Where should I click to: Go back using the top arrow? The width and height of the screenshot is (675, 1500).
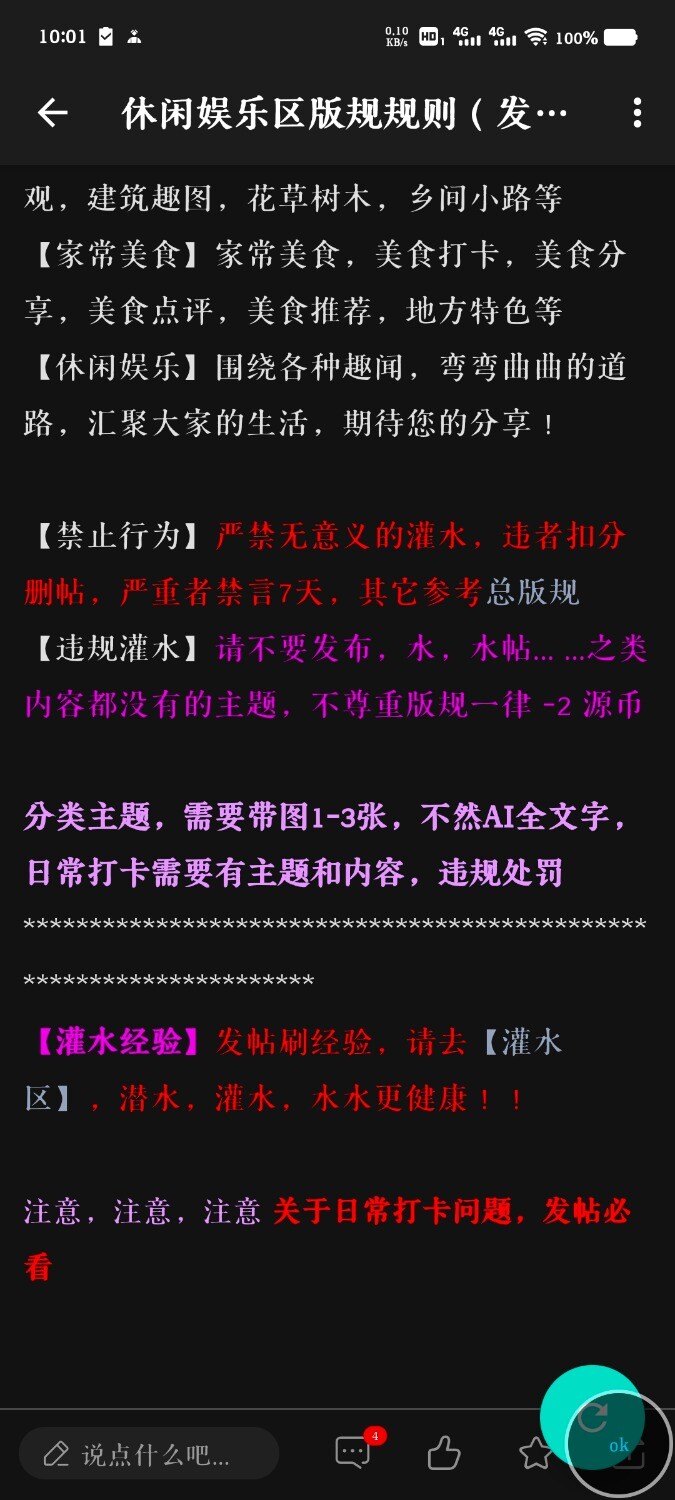53,113
